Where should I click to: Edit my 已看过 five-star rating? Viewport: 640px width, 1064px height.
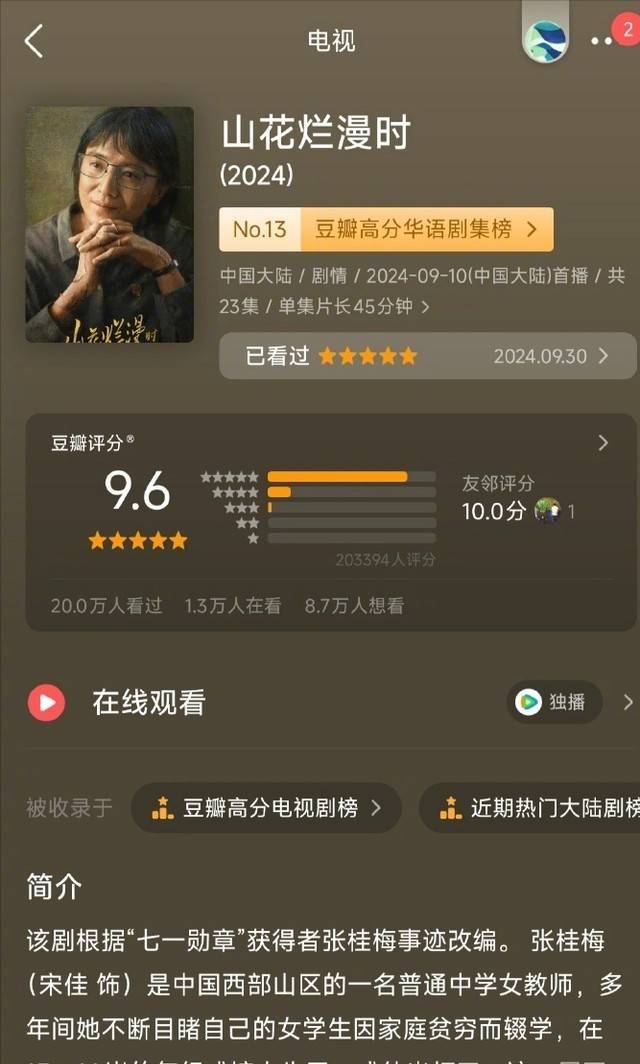pyautogui.click(x=427, y=356)
